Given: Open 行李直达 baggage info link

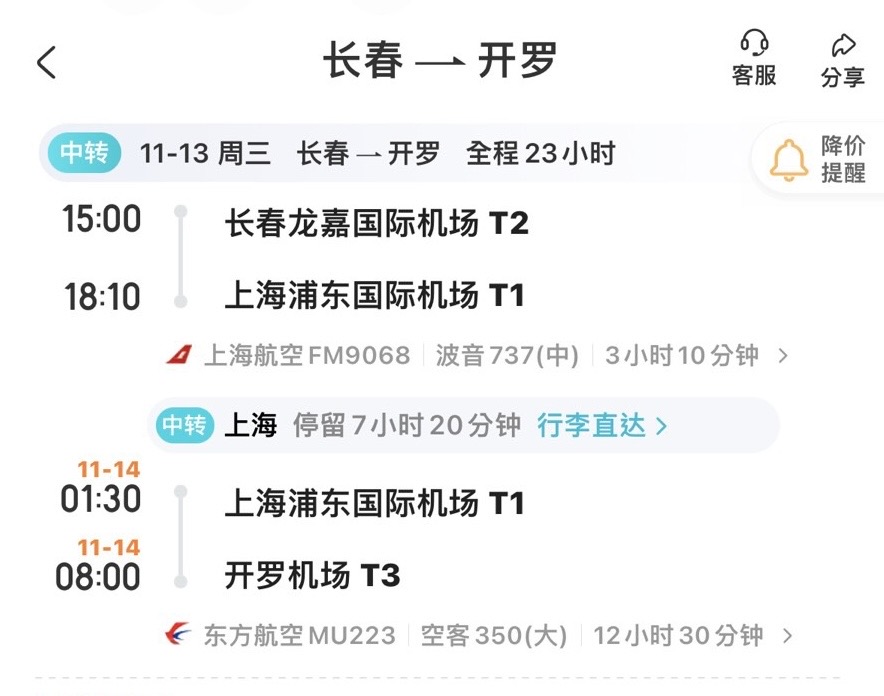Looking at the screenshot, I should coord(602,425).
